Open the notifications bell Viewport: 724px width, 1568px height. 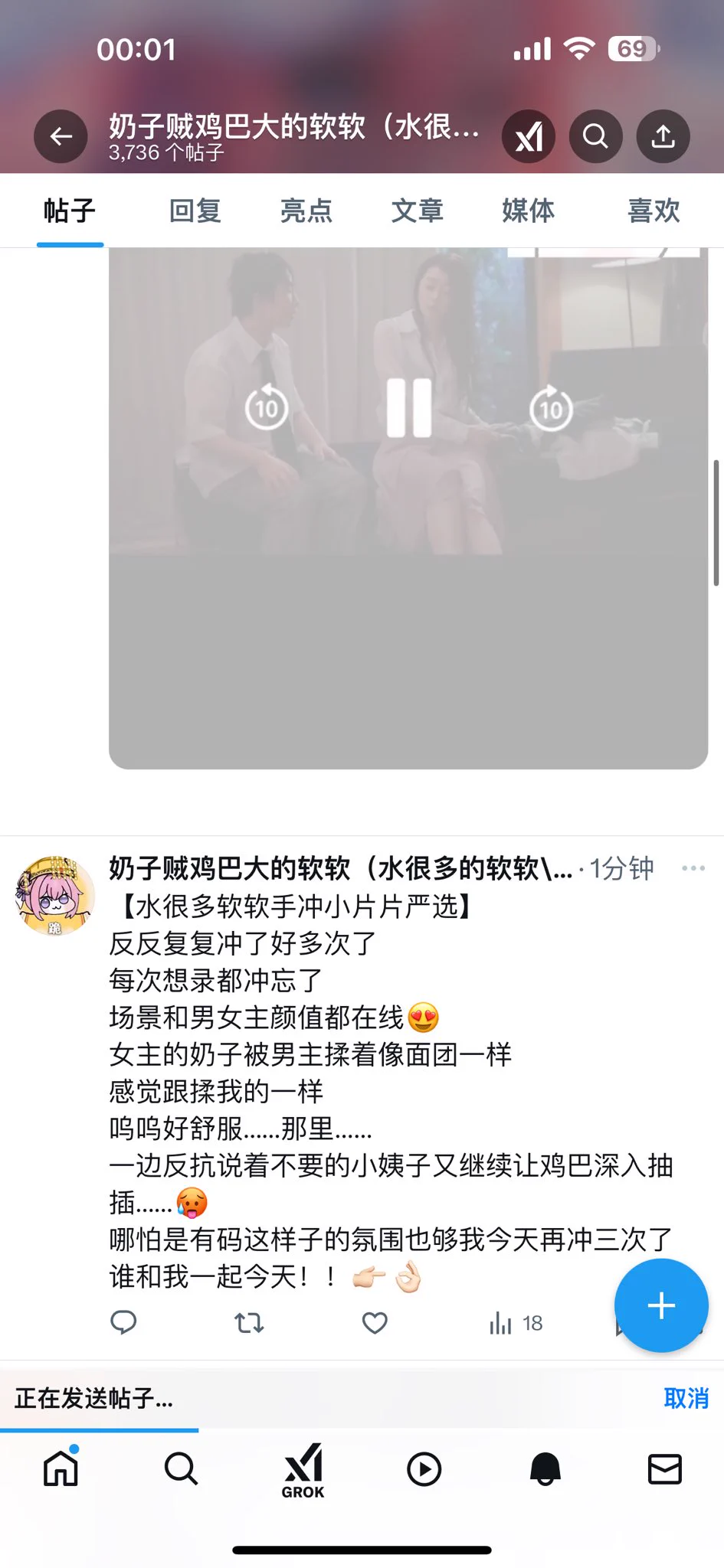click(545, 1468)
